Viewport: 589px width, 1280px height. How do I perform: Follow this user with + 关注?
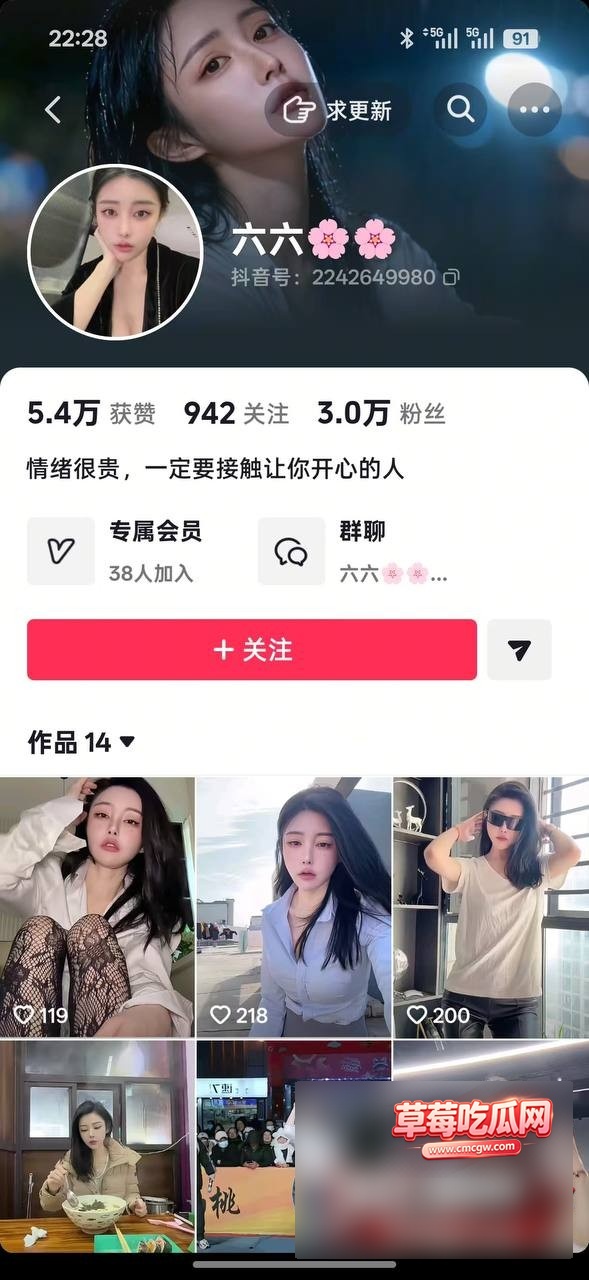coord(252,650)
